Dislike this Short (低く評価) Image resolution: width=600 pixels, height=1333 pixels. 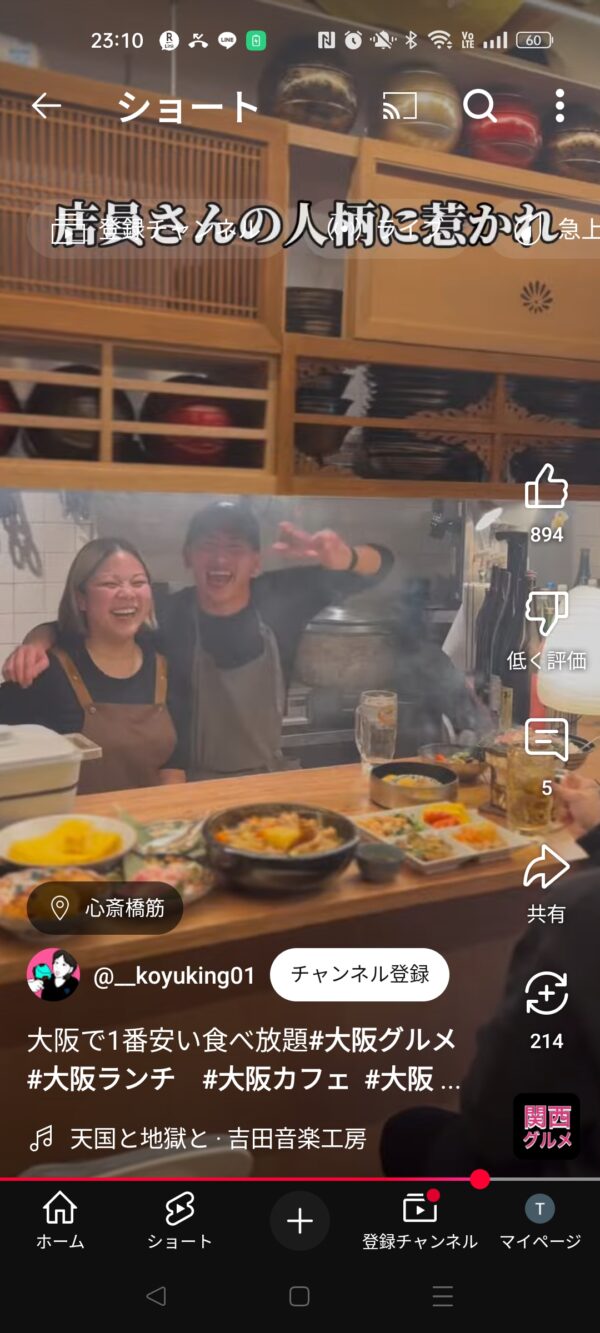point(546,613)
